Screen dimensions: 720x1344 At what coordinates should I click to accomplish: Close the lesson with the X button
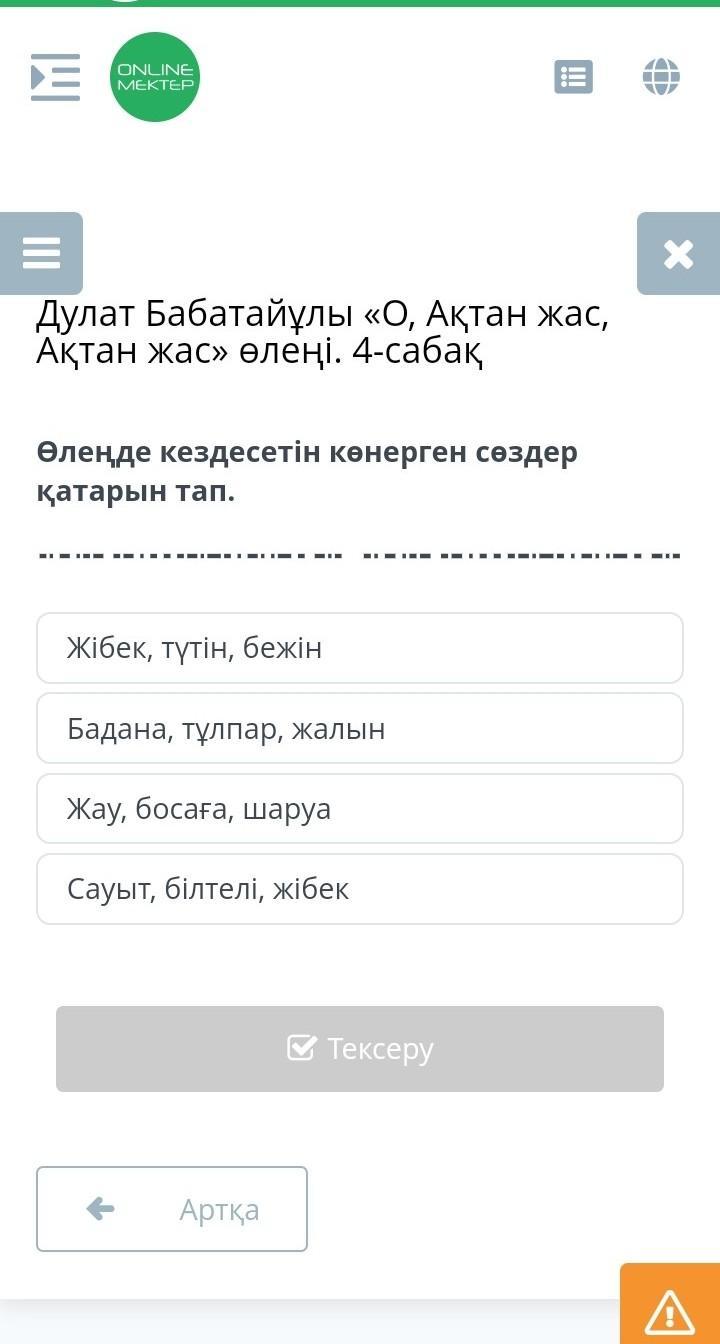coord(678,253)
